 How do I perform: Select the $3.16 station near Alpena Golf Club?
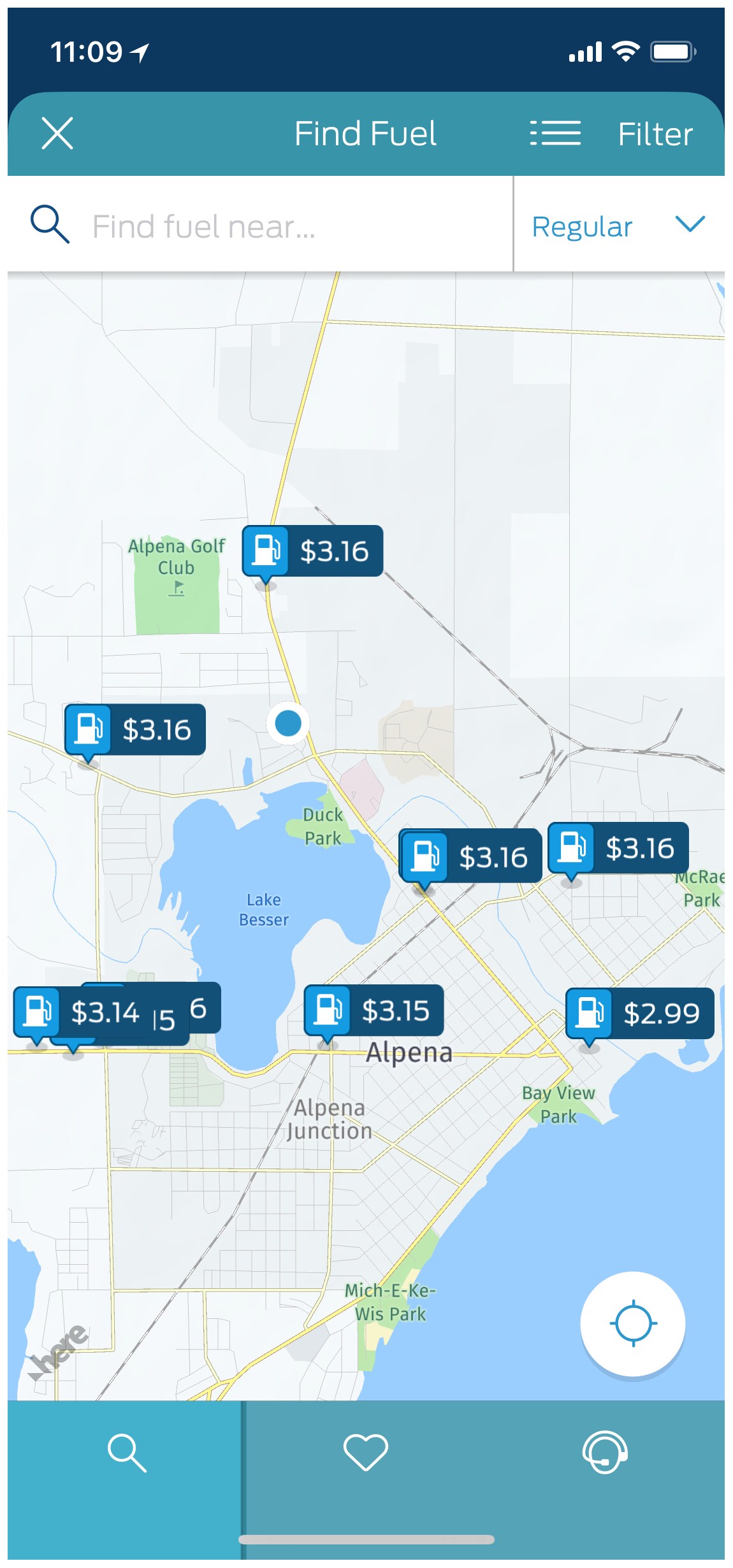coord(312,551)
